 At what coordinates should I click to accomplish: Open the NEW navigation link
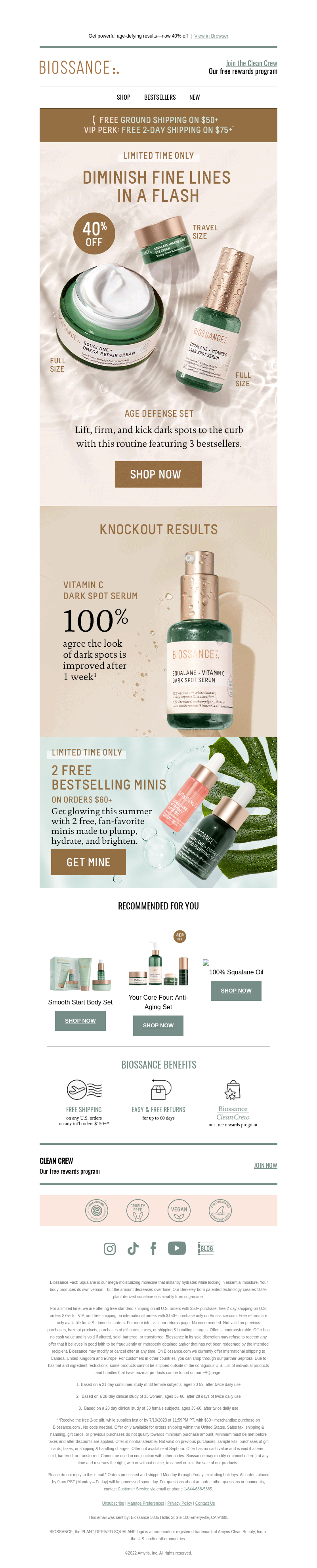click(195, 97)
